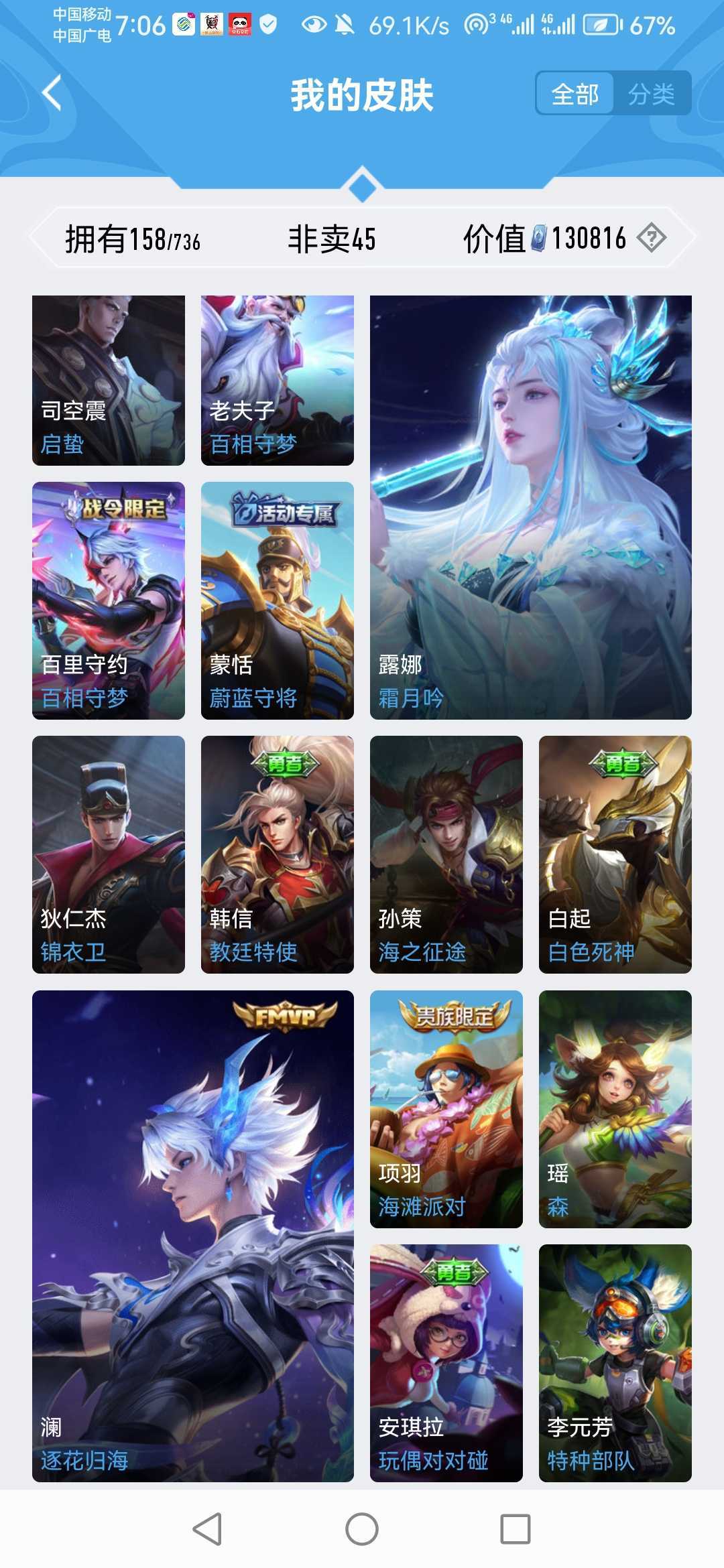Go back using the top-left arrow
Image resolution: width=724 pixels, height=1568 pixels.
[52, 93]
